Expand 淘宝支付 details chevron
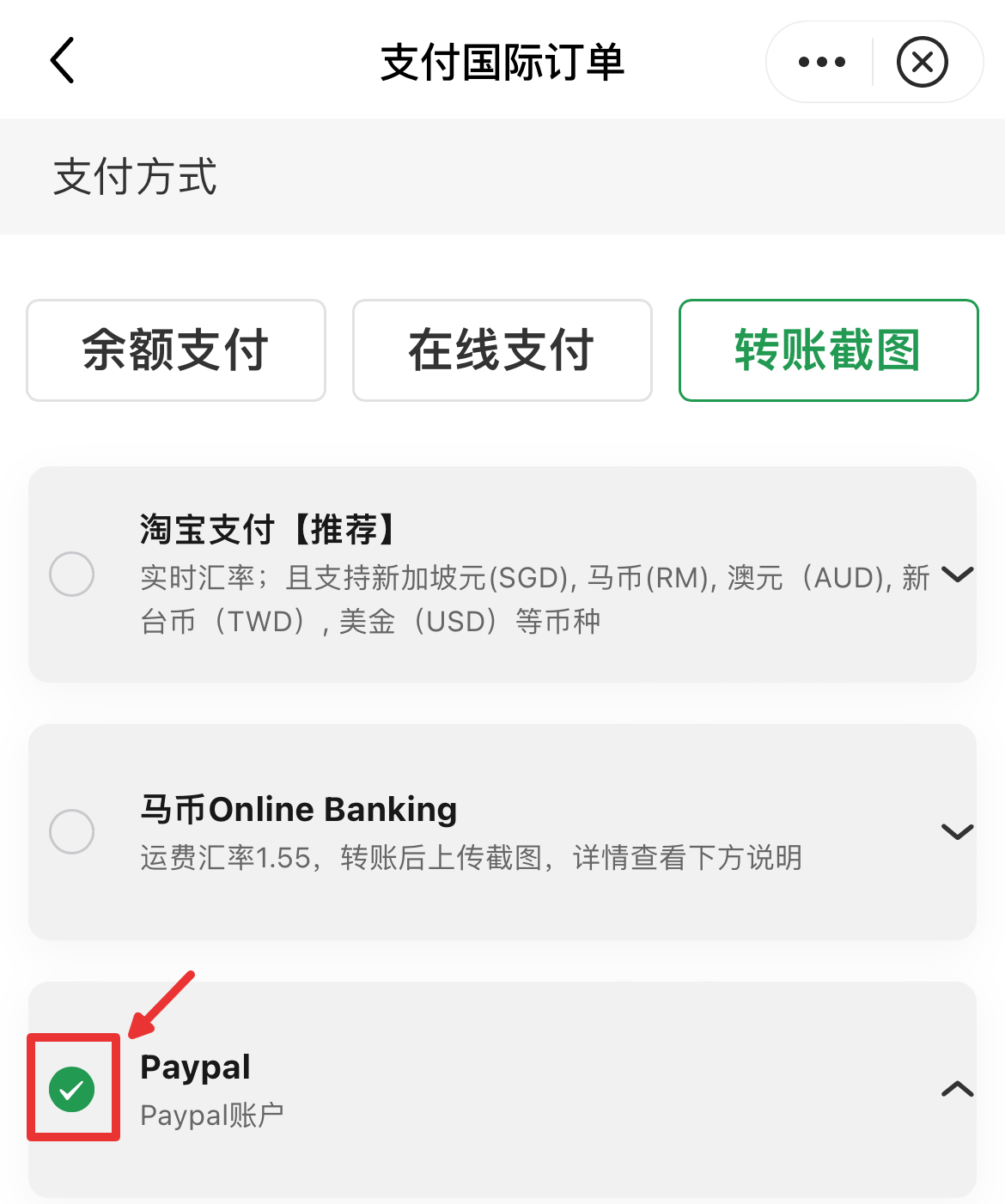The image size is (1005, 1204). (957, 574)
